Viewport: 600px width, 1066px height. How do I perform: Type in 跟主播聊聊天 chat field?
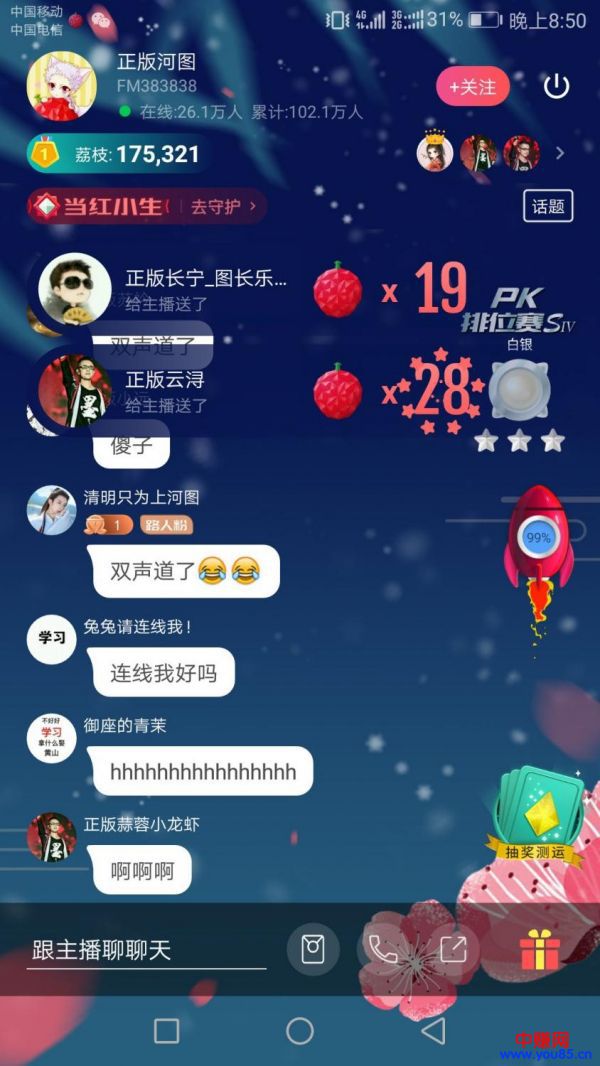pos(147,950)
